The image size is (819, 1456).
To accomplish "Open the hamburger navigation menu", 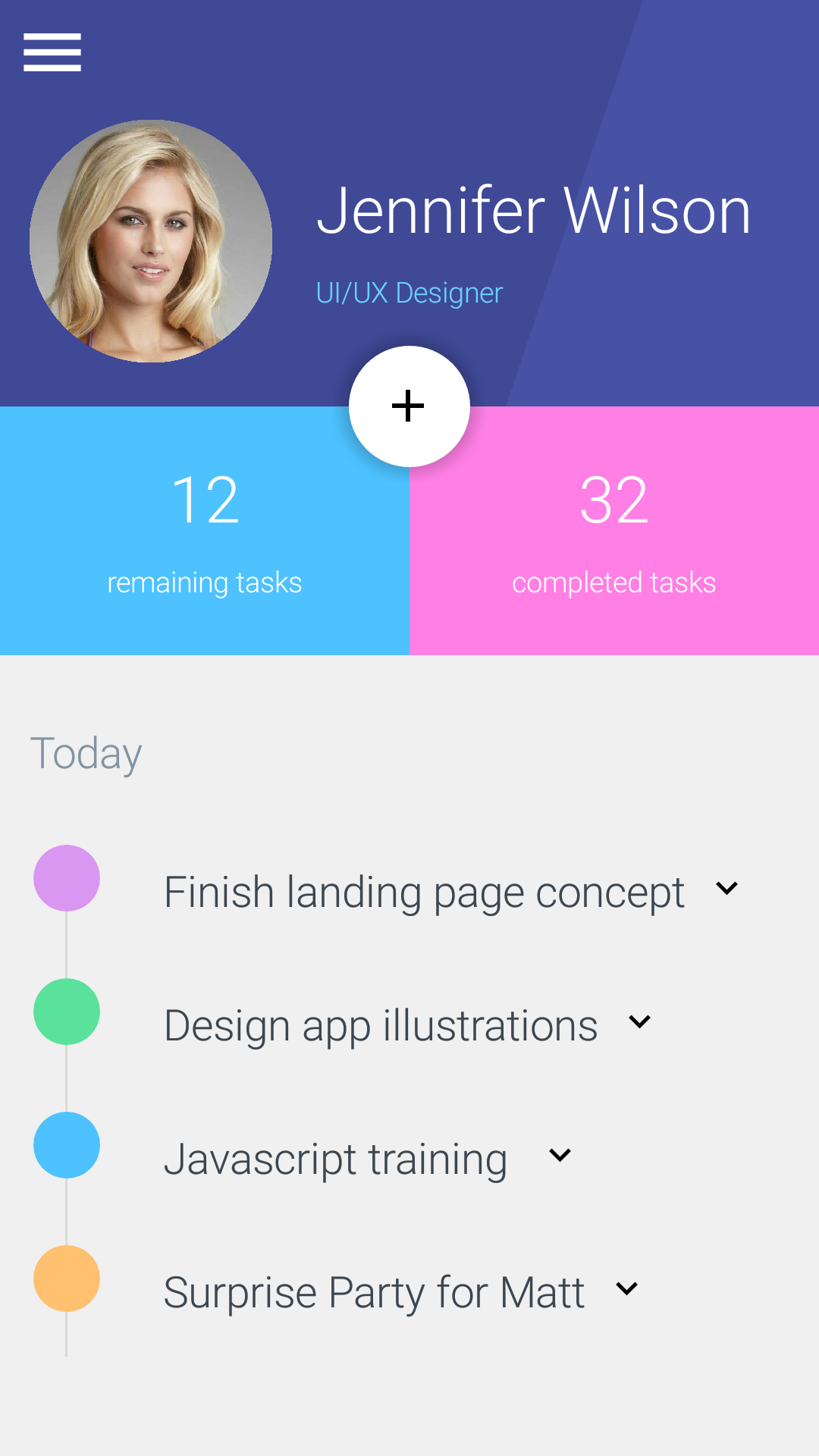I will point(52,53).
